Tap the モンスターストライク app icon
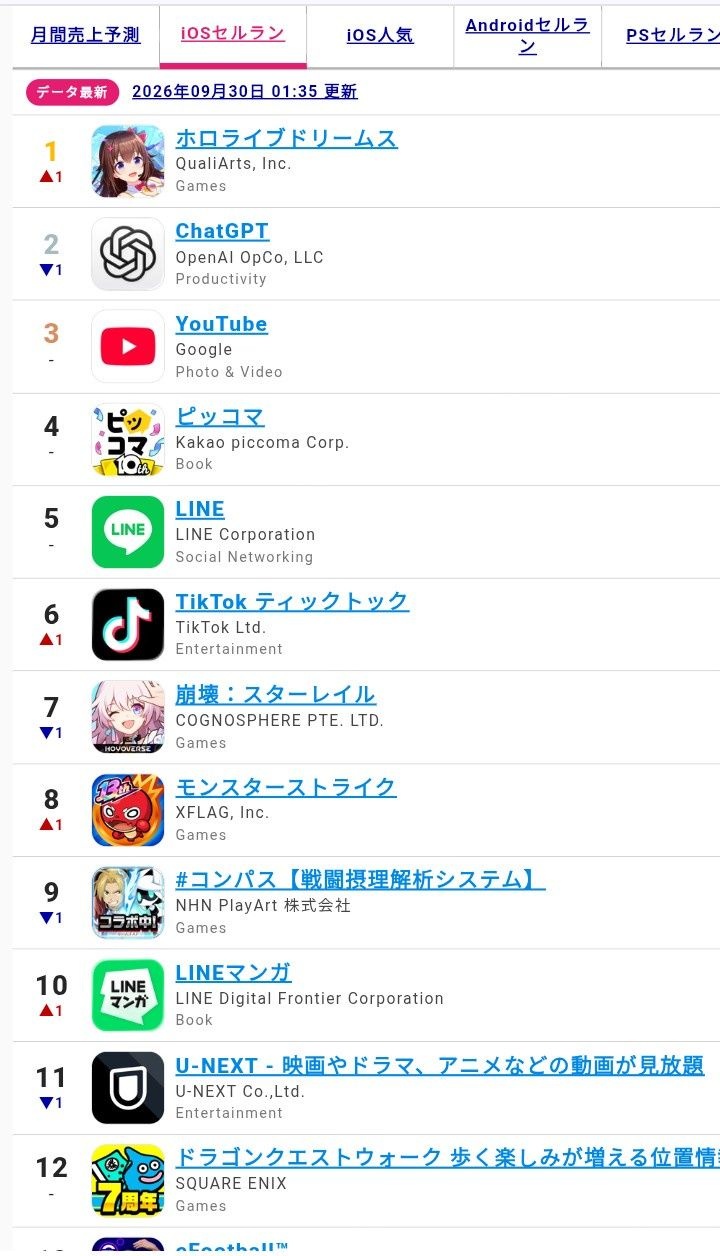Image resolution: width=720 pixels, height=1256 pixels. [128, 810]
